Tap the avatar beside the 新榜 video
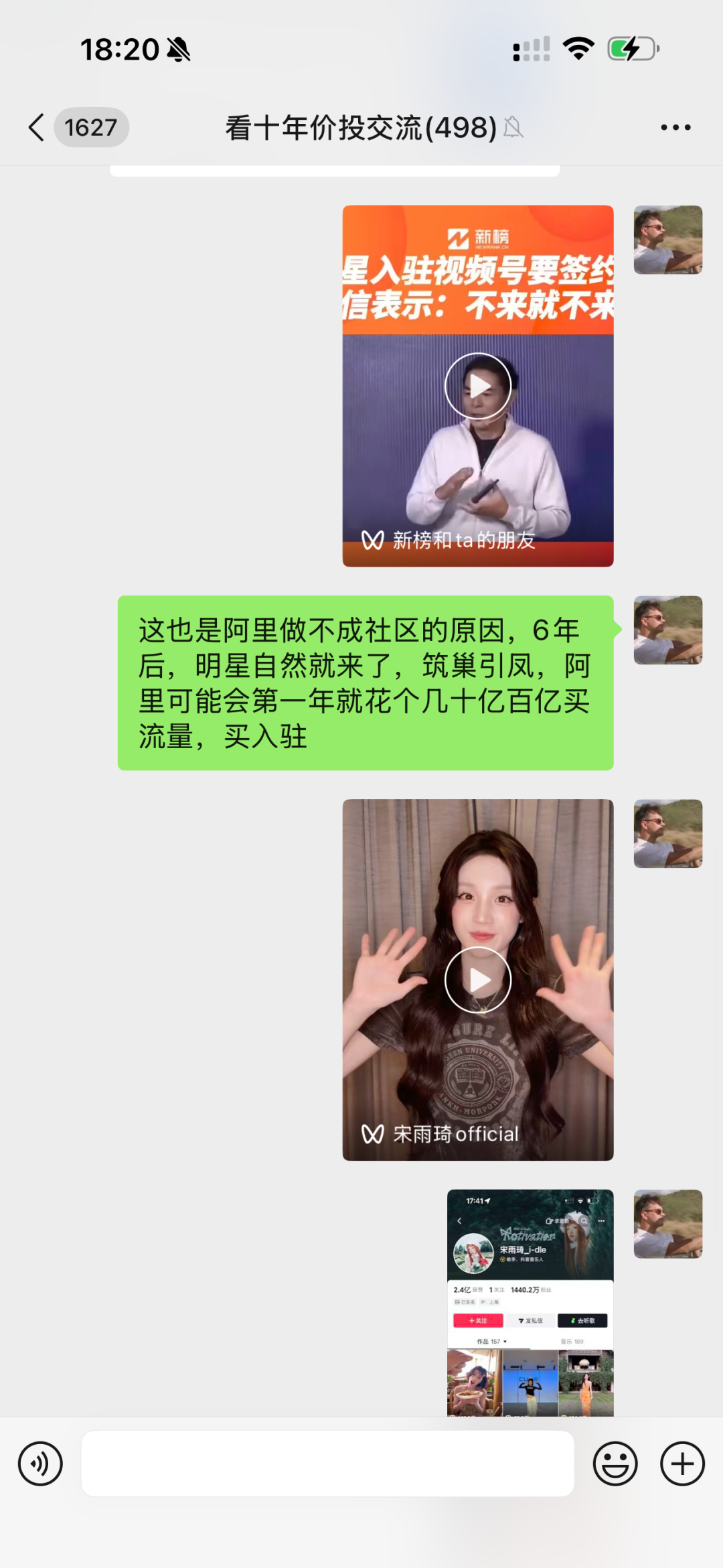The height and width of the screenshot is (1568, 723). point(668,240)
